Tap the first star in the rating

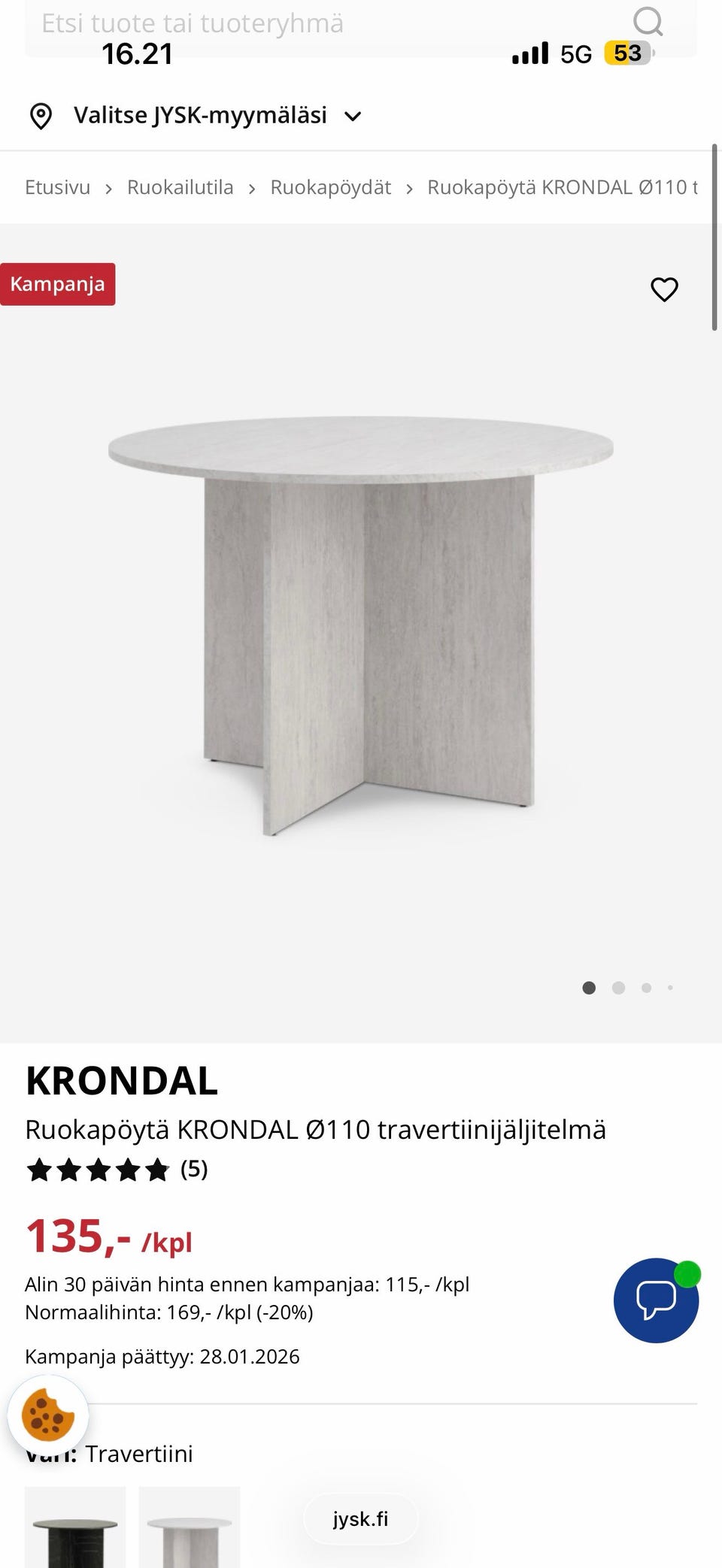point(40,1170)
